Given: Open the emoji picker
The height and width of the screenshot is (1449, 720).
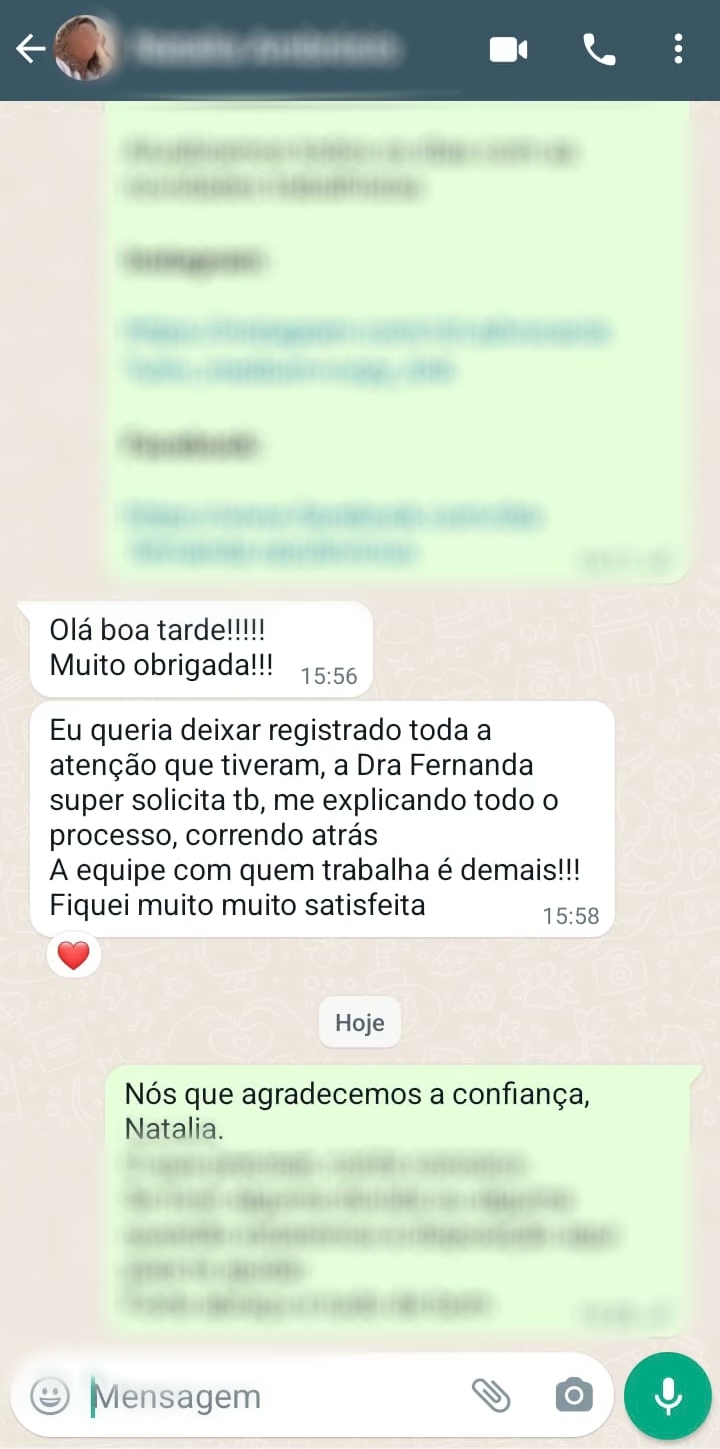Looking at the screenshot, I should click(x=50, y=1395).
